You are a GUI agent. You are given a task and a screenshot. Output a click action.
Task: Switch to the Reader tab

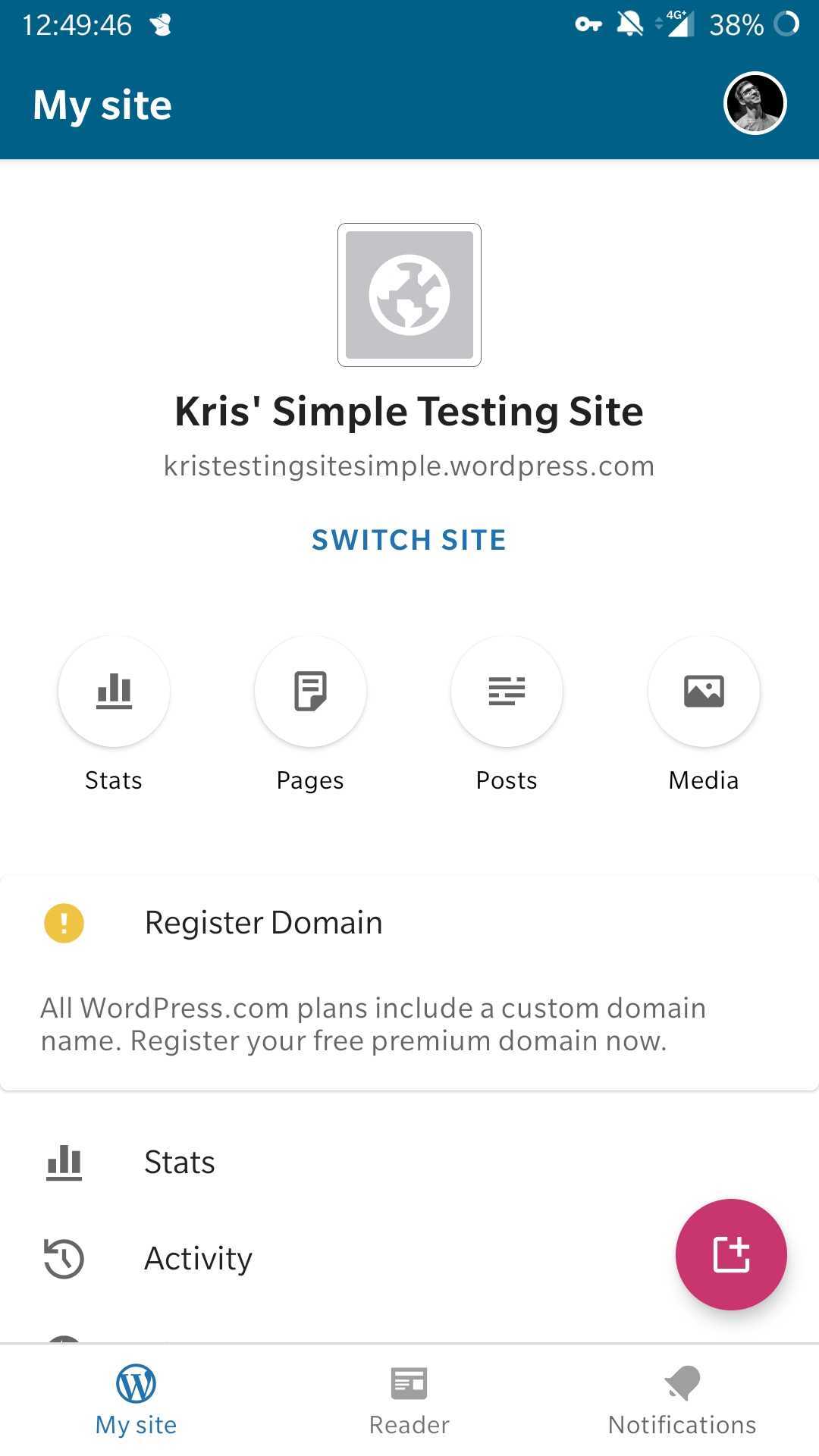pos(409,1401)
